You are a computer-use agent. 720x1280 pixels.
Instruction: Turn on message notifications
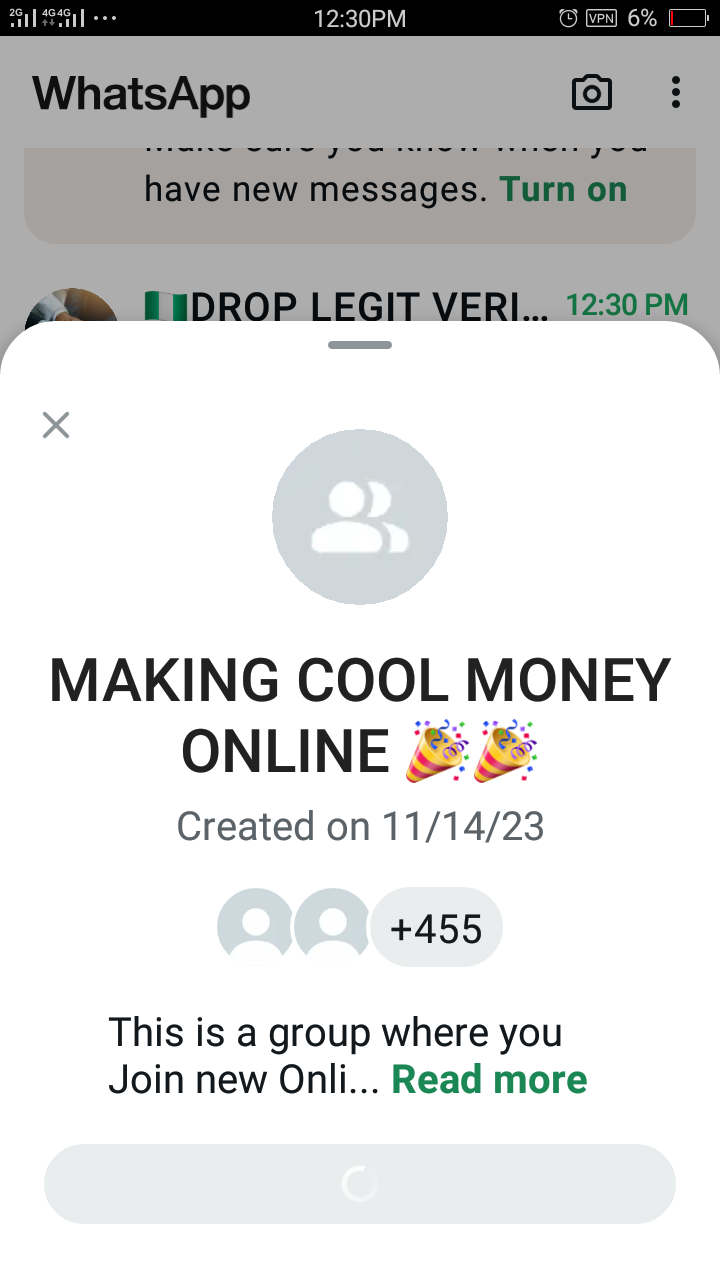point(564,189)
